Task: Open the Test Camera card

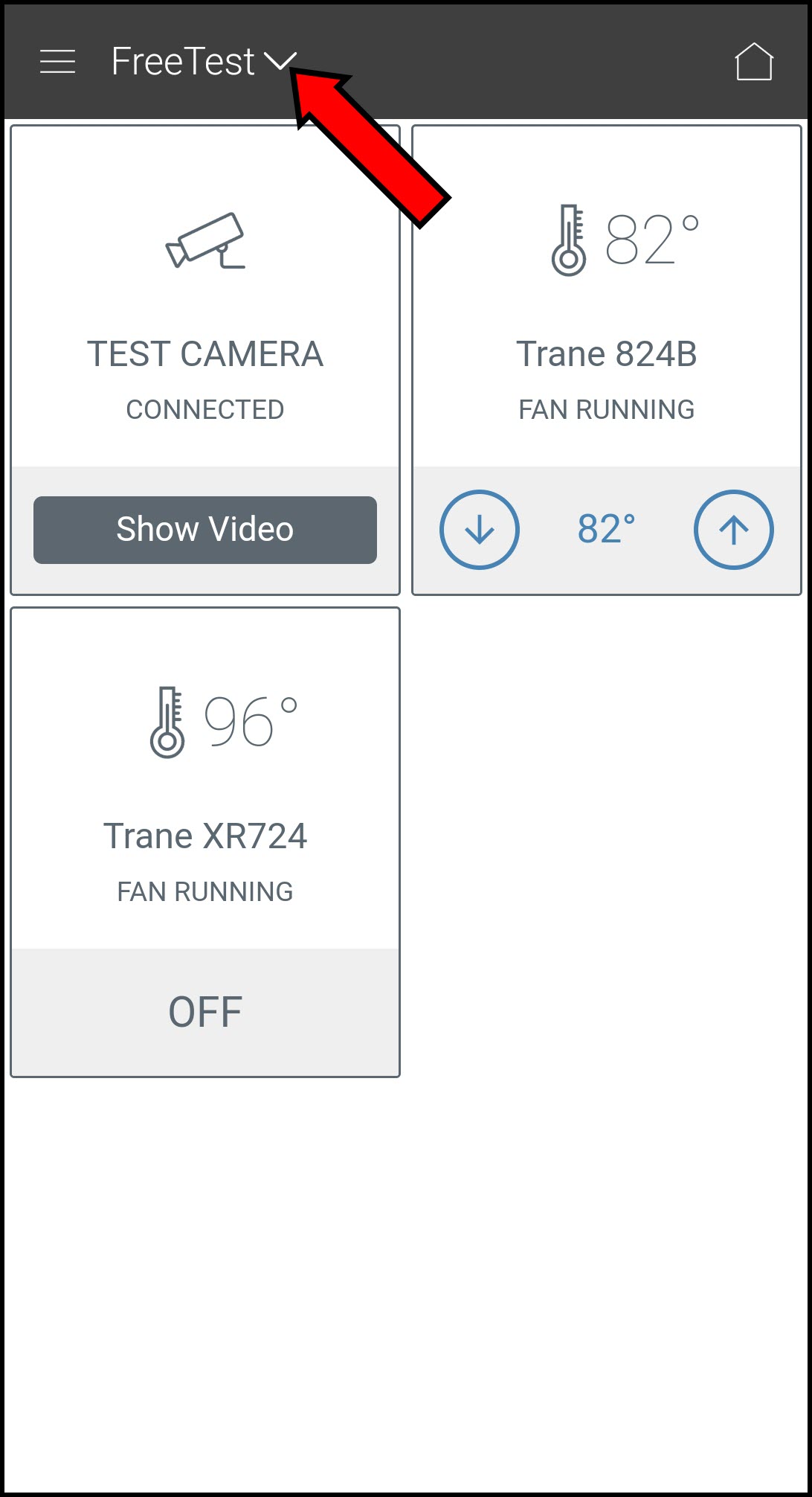Action: tap(205, 312)
